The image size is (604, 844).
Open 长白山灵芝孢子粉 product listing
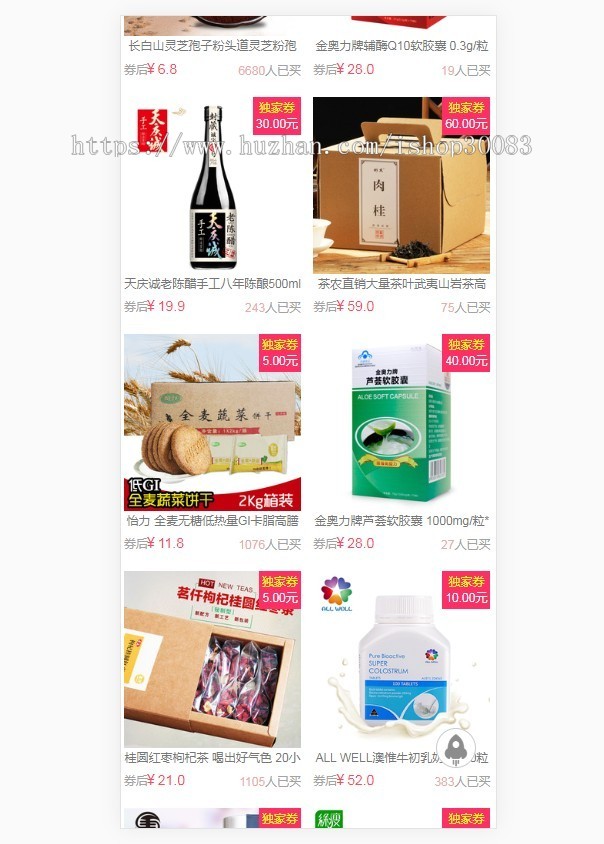[x=212, y=46]
